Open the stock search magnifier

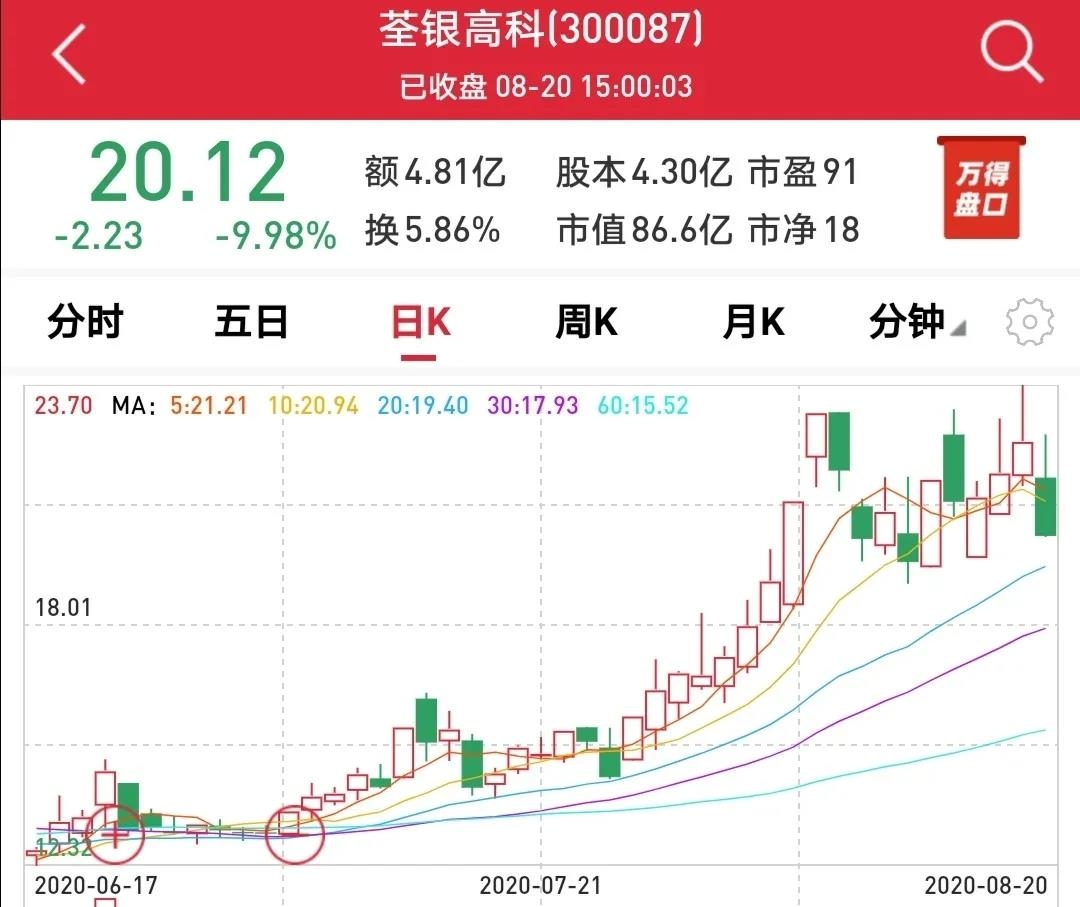coord(1011,52)
